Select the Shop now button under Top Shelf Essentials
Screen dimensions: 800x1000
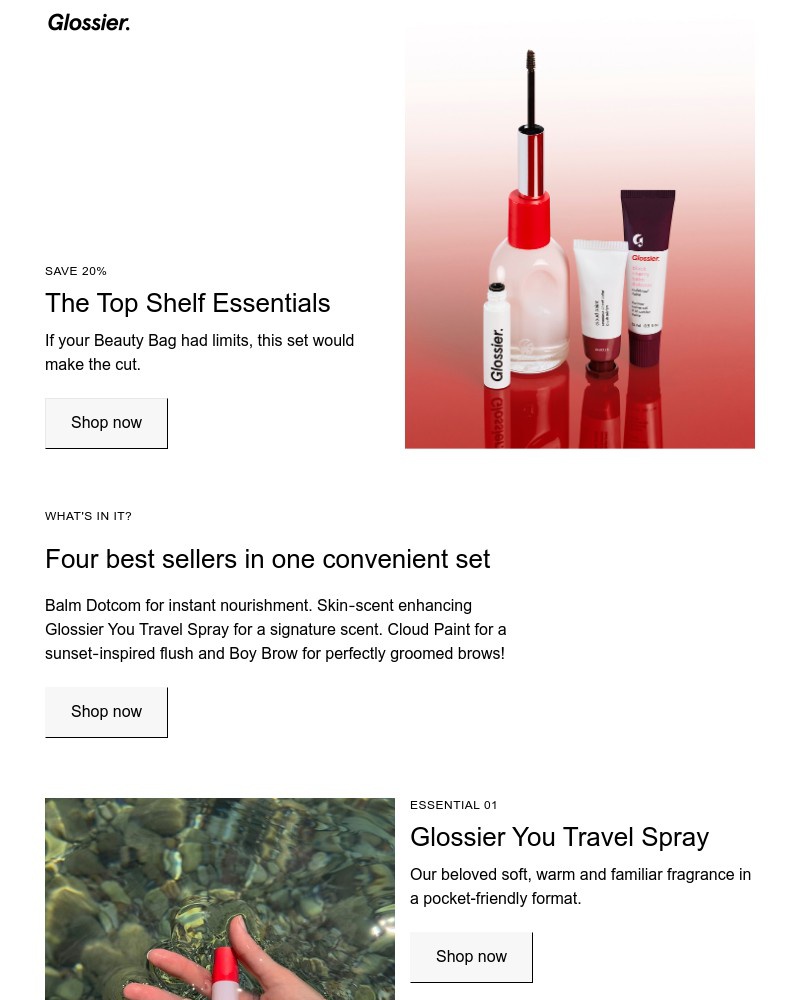pyautogui.click(x=106, y=422)
